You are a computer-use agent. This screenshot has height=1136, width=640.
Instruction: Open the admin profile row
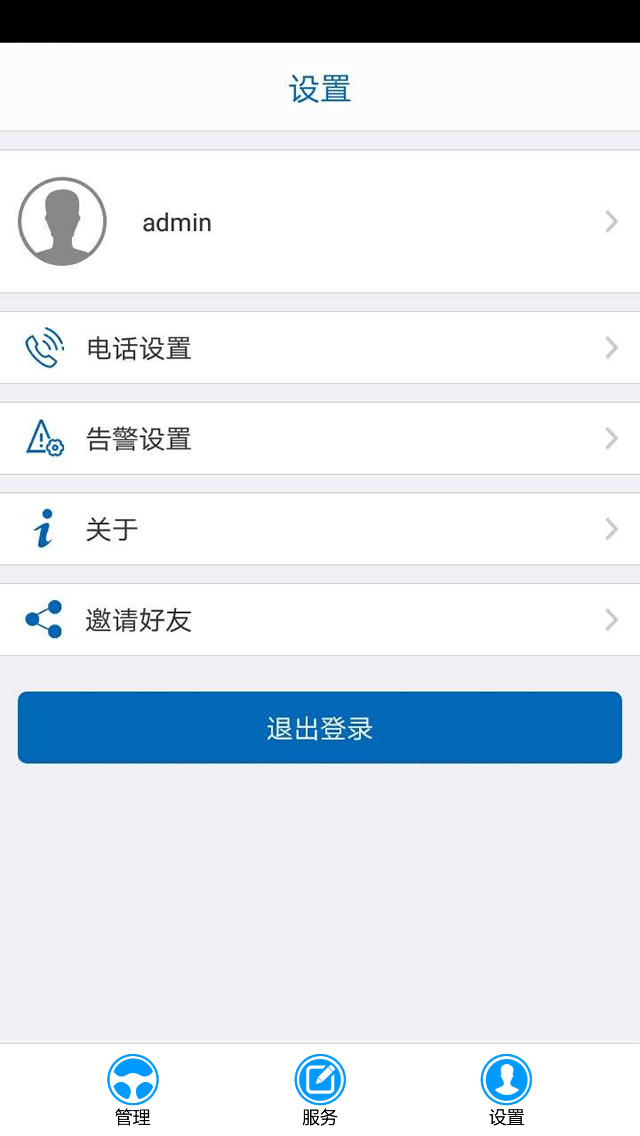point(320,222)
